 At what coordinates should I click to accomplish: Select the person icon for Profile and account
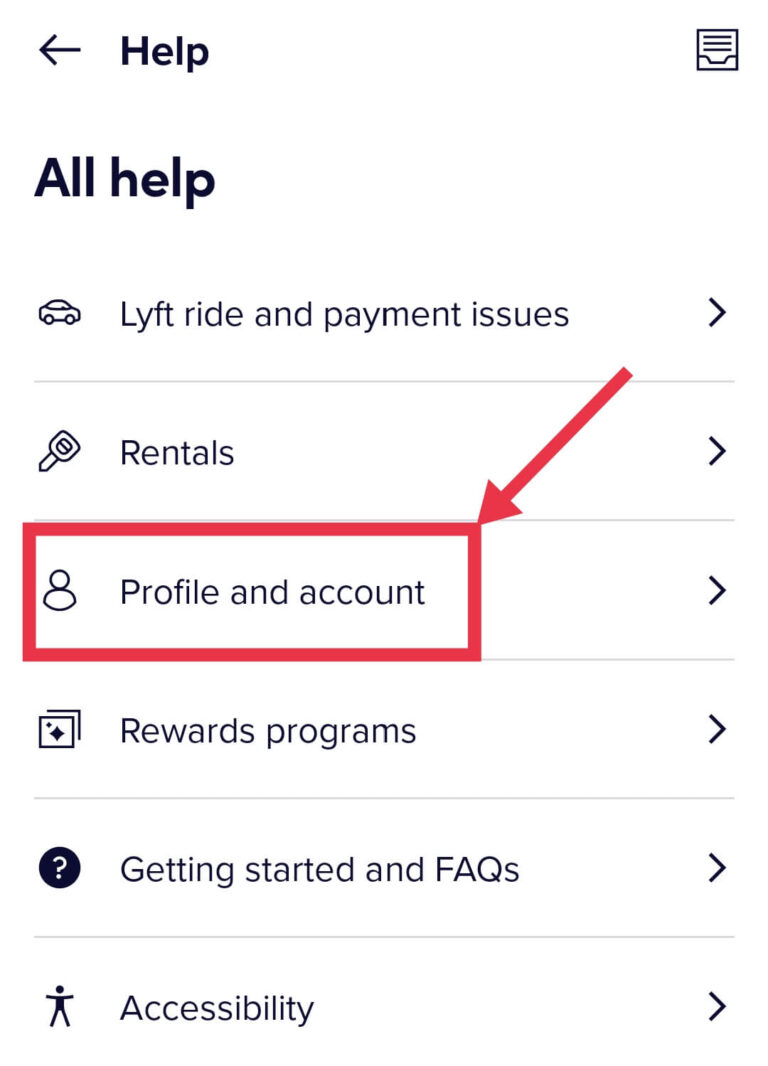[x=60, y=591]
